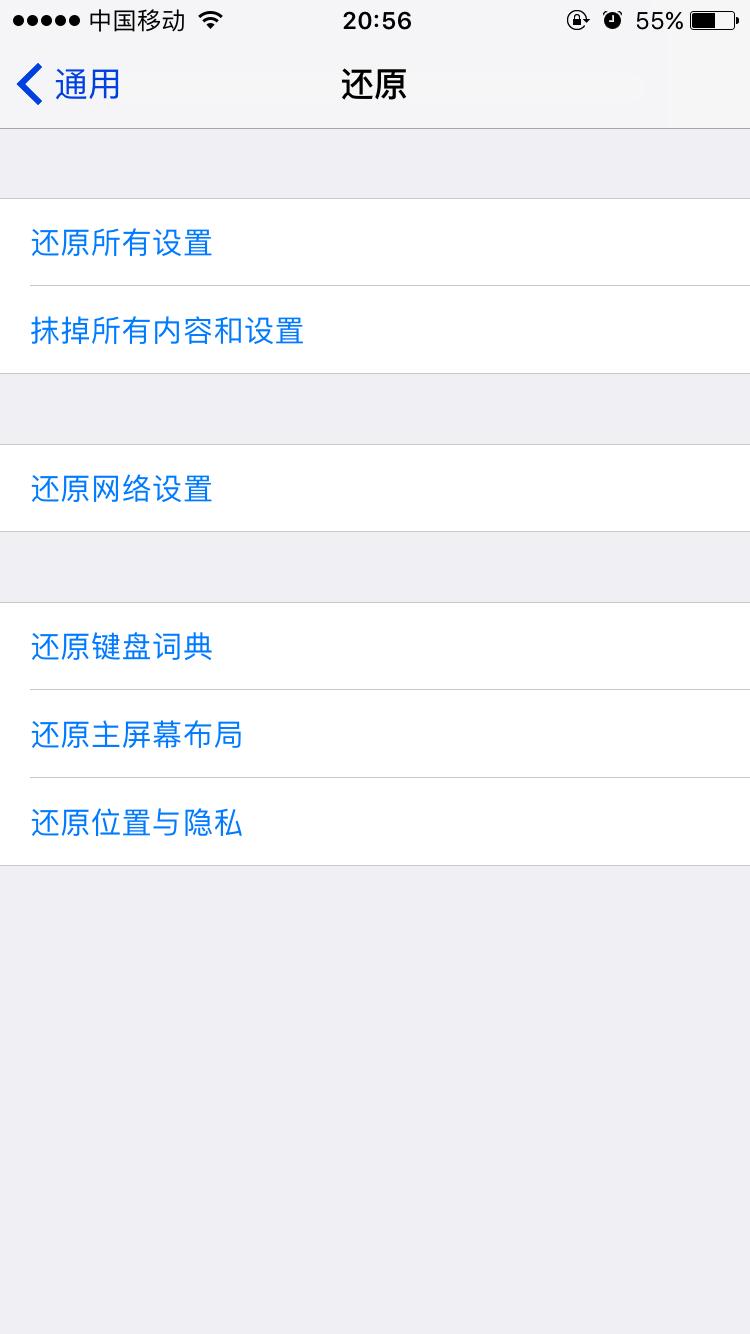Tap the back chevron arrow icon

28,84
